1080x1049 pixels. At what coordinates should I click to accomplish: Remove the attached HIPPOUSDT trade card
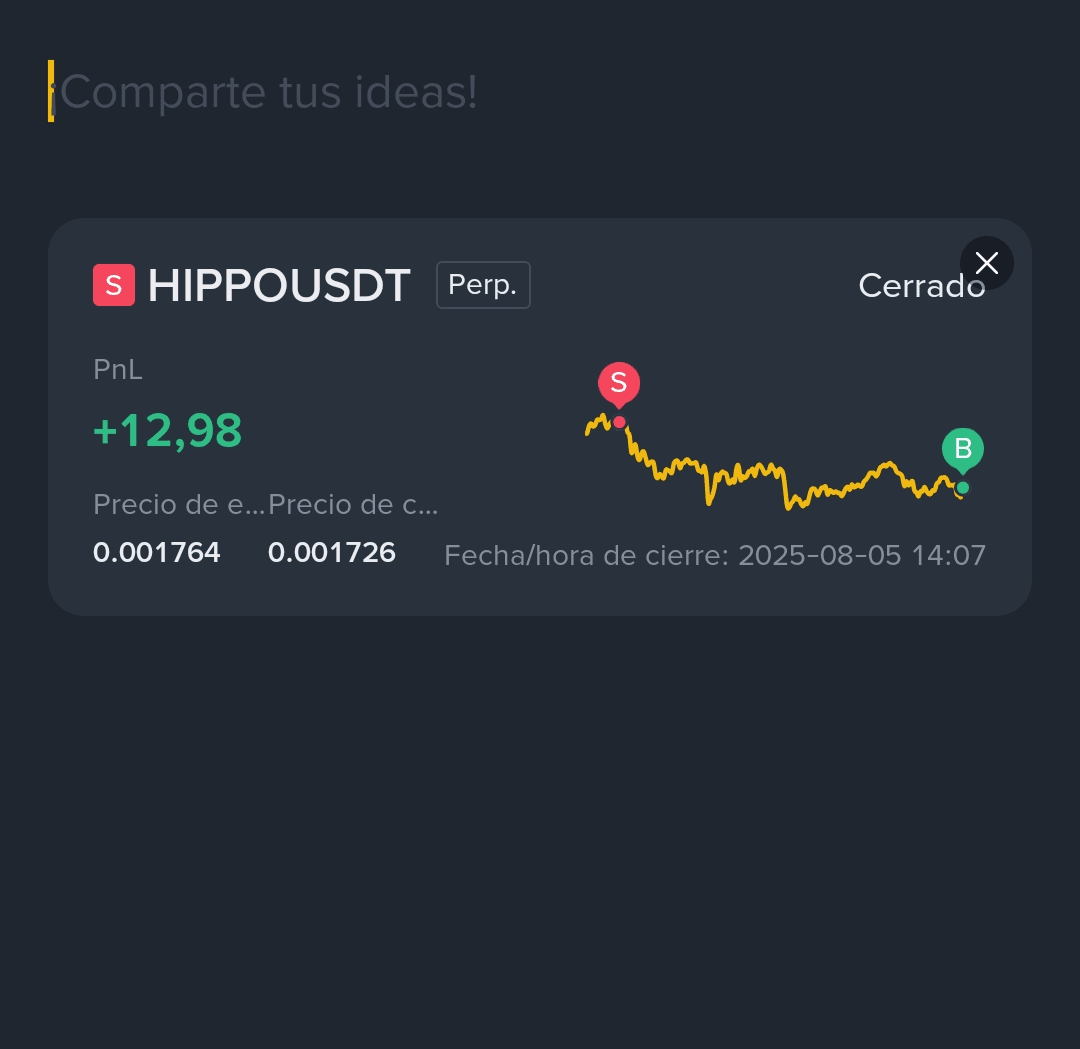coord(986,263)
